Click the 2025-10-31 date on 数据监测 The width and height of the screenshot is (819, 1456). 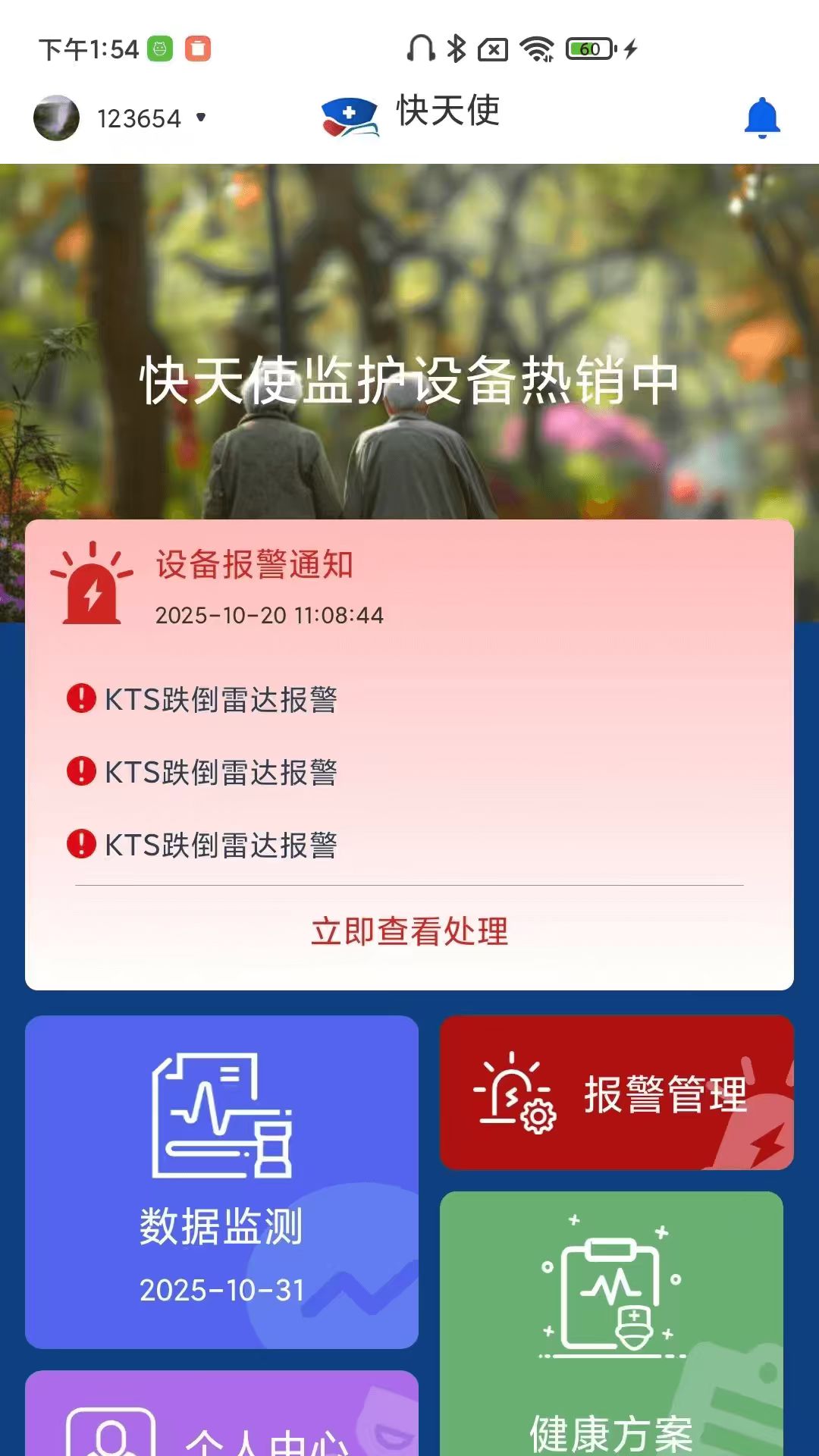[221, 1289]
